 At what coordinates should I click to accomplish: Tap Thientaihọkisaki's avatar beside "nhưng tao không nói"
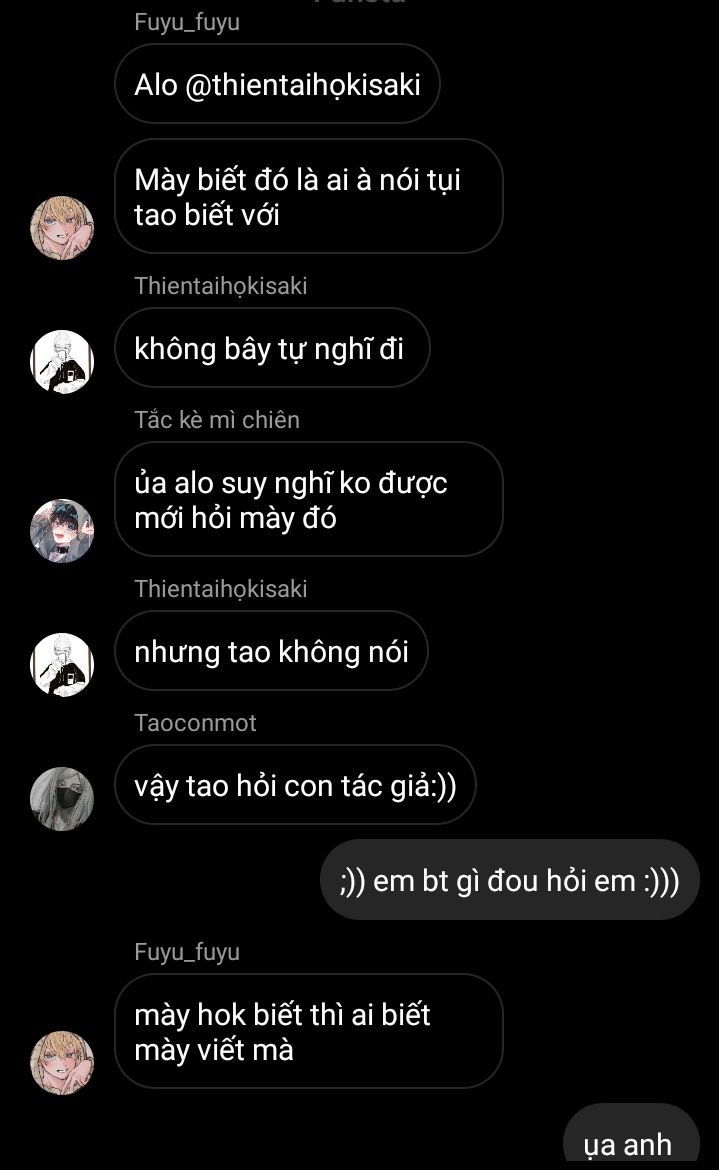[62, 664]
